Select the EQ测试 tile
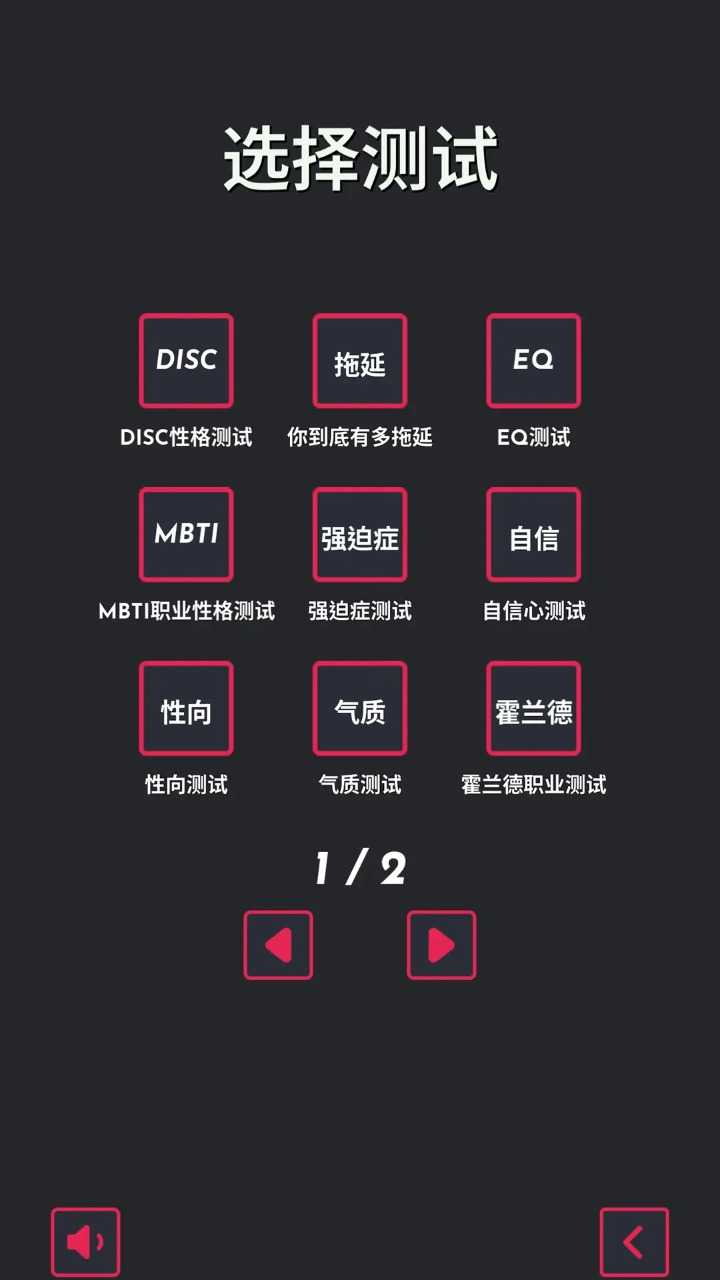Screen dimensions: 720x1280 (534, 361)
